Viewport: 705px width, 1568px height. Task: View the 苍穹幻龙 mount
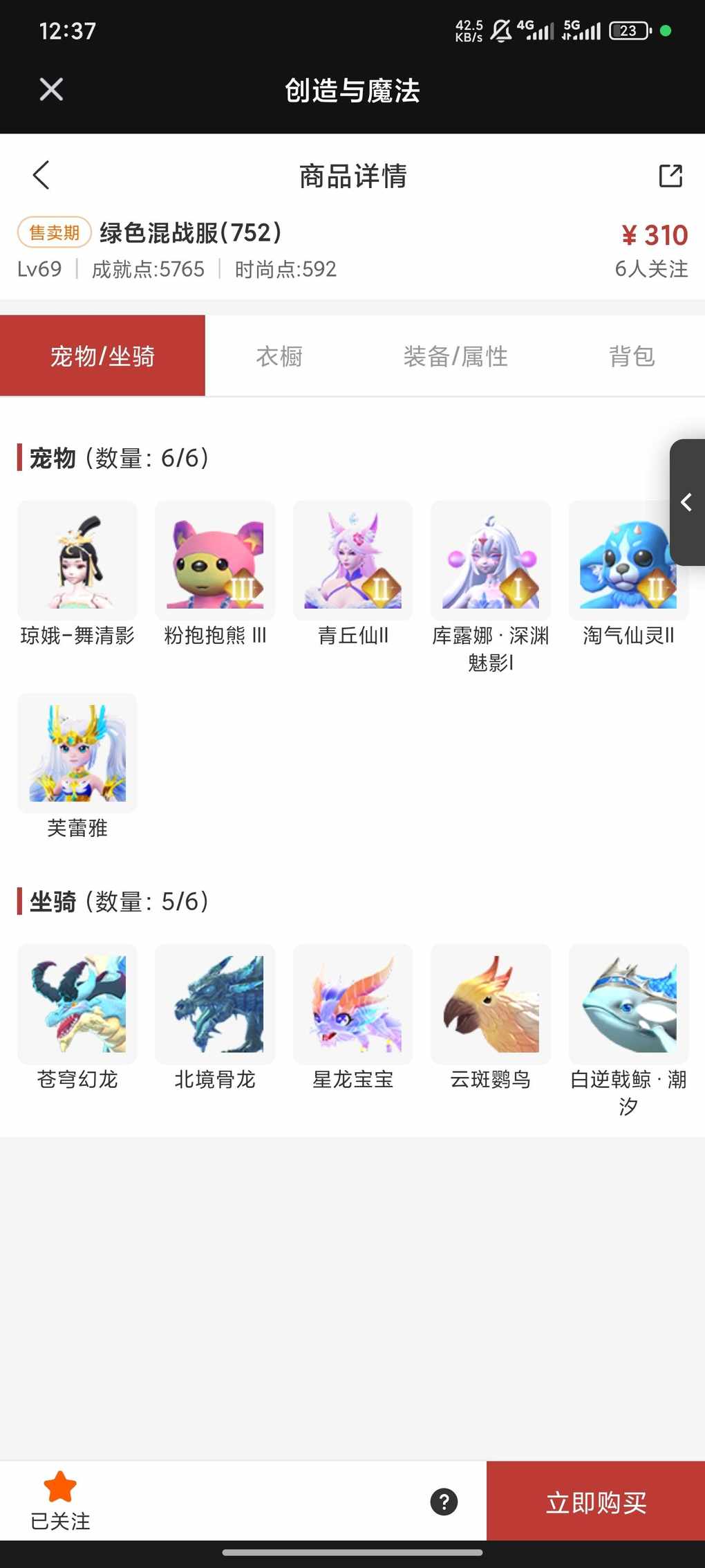(77, 1004)
